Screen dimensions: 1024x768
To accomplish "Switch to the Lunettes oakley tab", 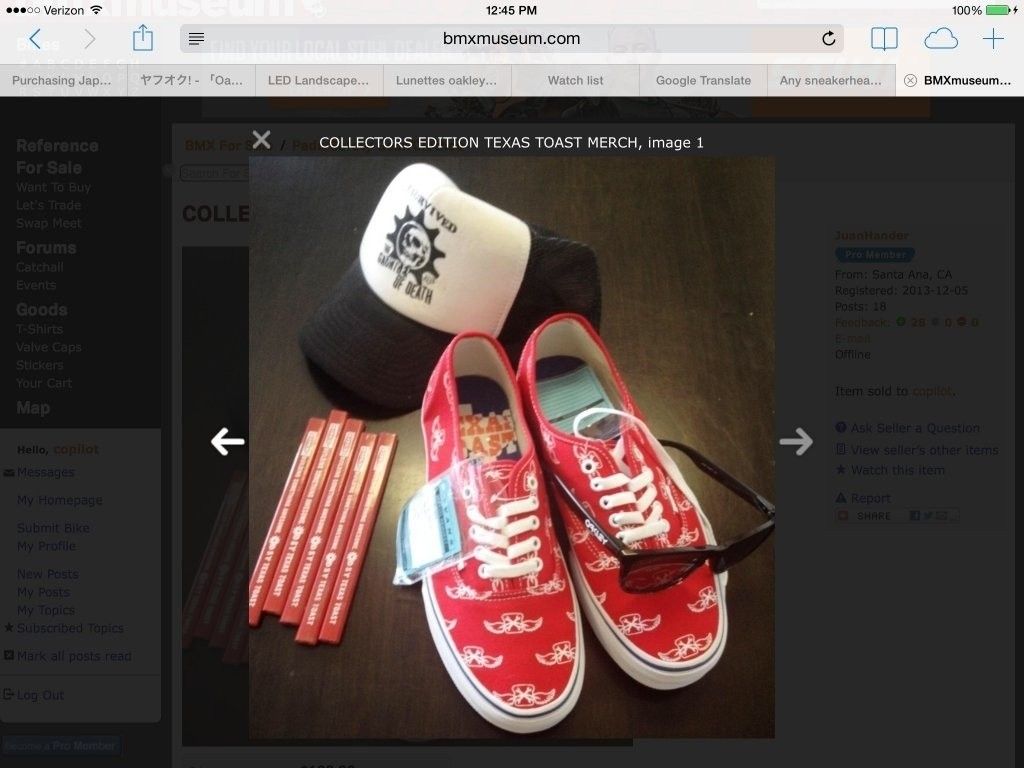I will point(446,80).
